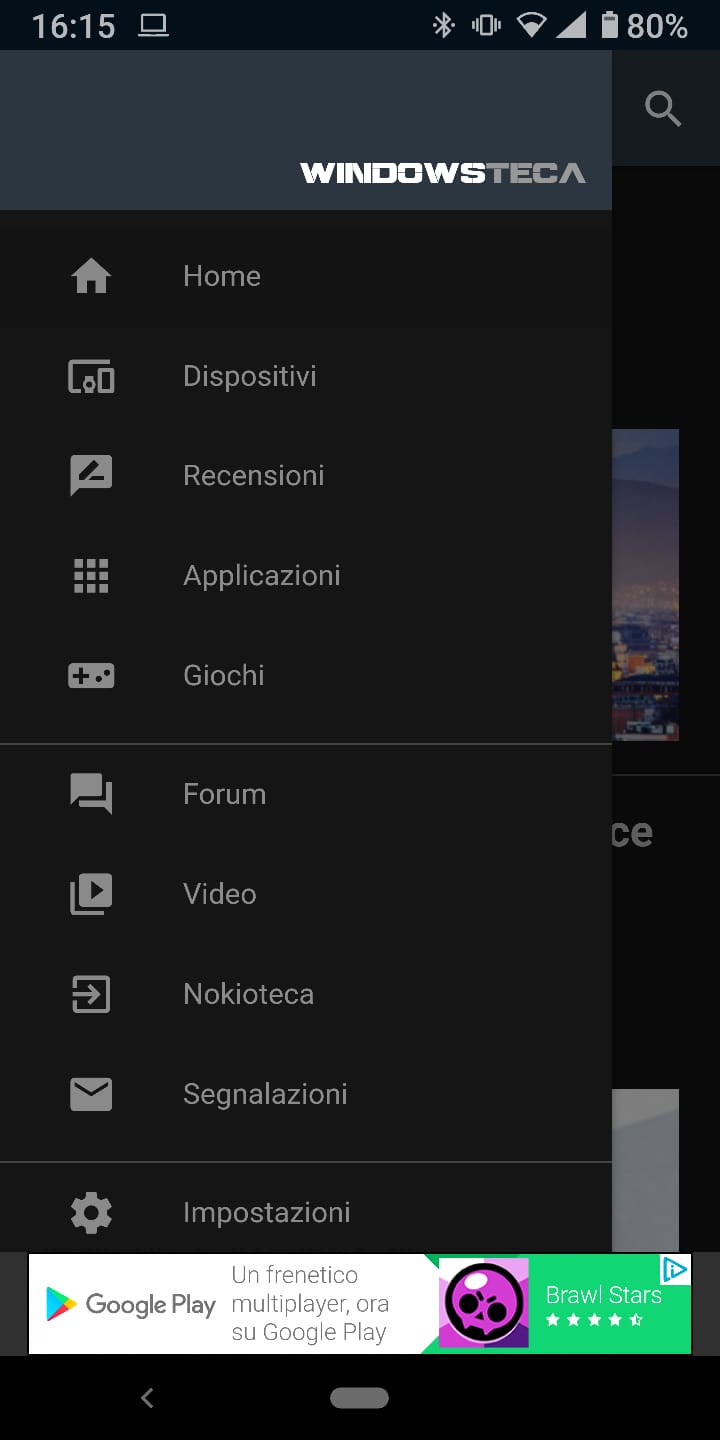Open the Giochi category
This screenshot has width=720, height=1440.
pyautogui.click(x=306, y=676)
